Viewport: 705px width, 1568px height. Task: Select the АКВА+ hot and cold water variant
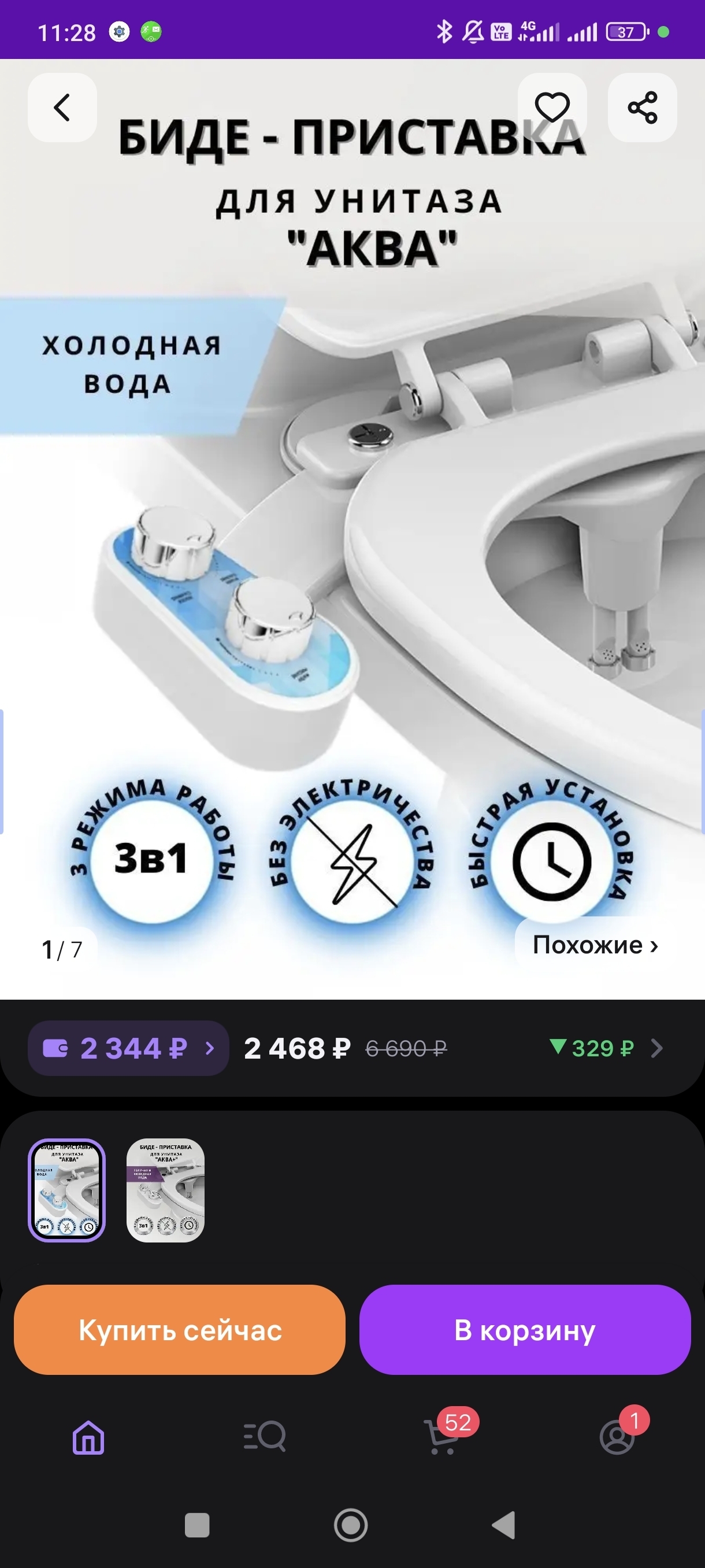point(165,1190)
